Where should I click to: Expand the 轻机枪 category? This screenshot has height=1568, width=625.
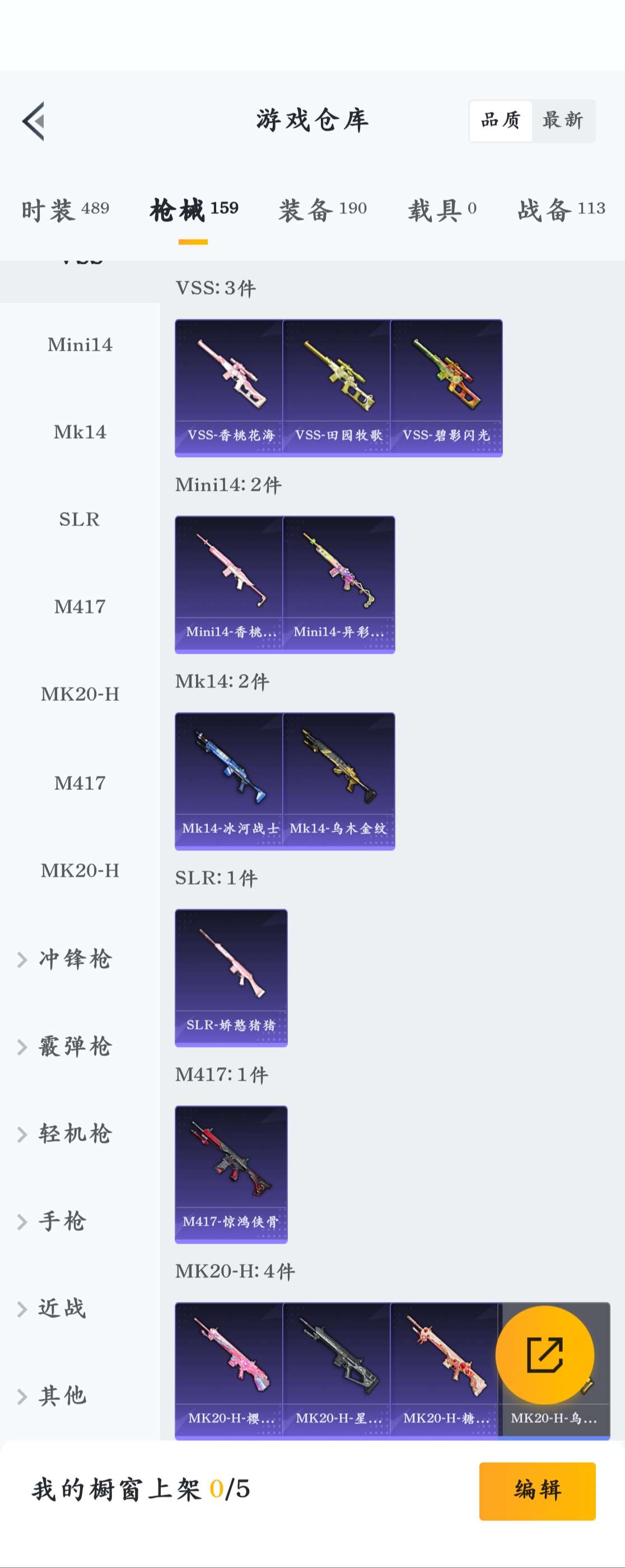coord(75,1133)
